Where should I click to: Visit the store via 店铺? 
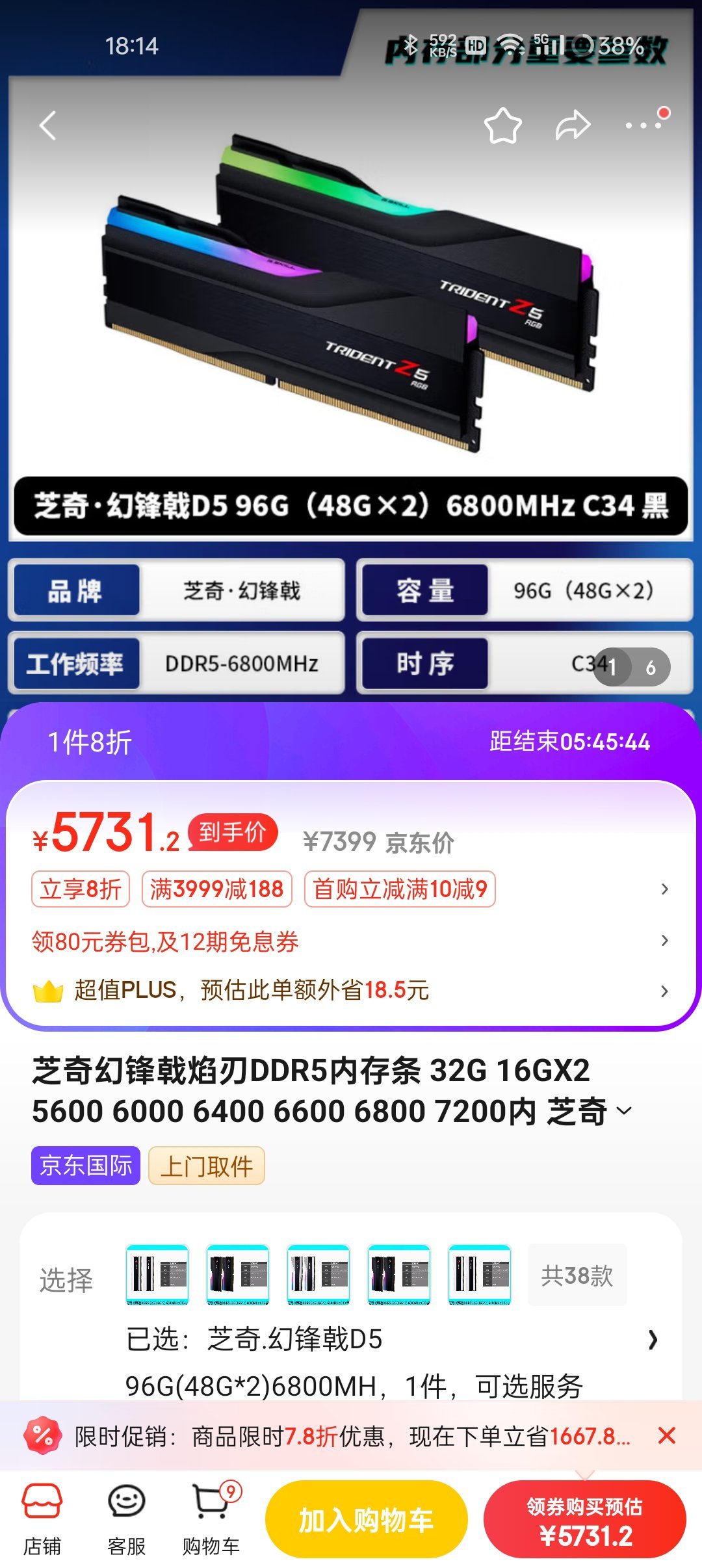point(42,1519)
